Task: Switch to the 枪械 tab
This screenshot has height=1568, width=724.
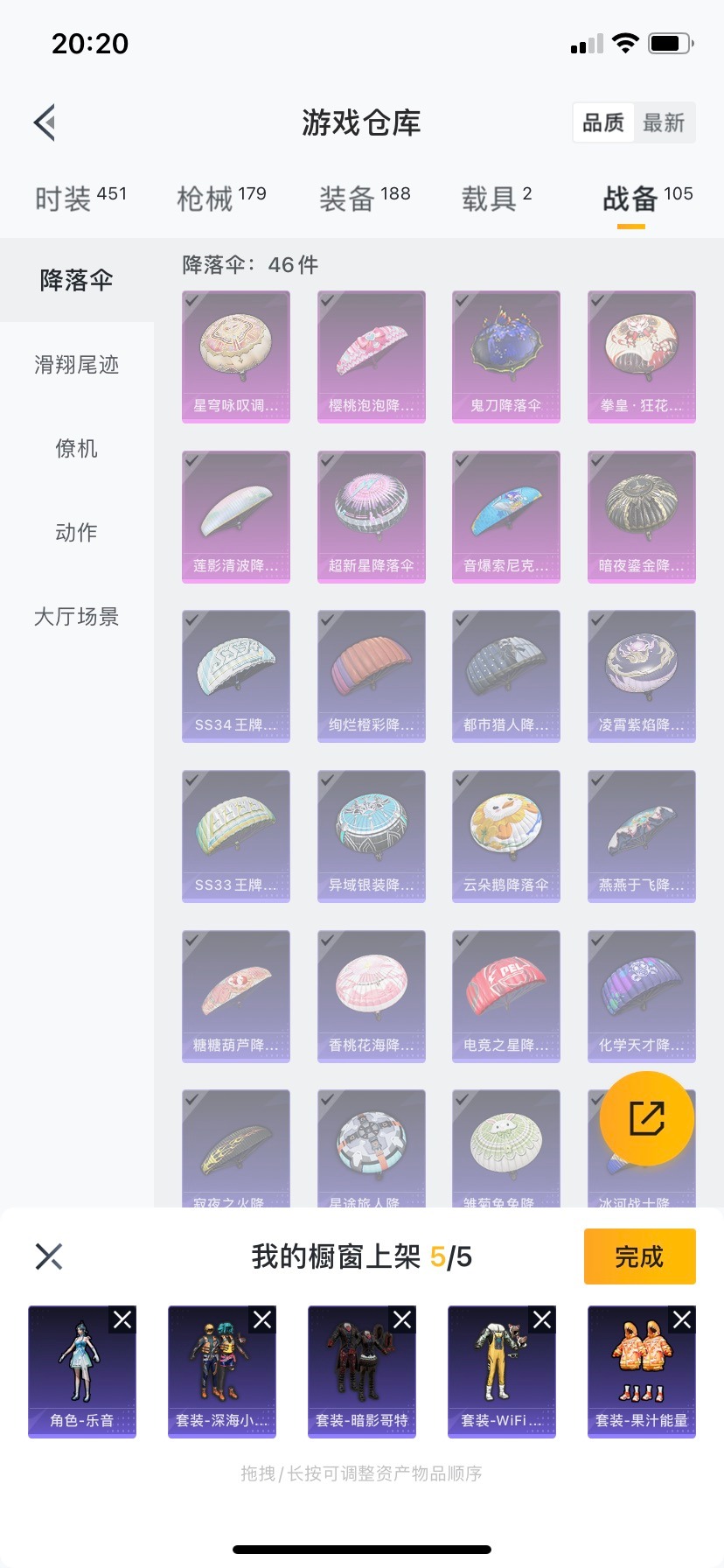Action: 221,199
